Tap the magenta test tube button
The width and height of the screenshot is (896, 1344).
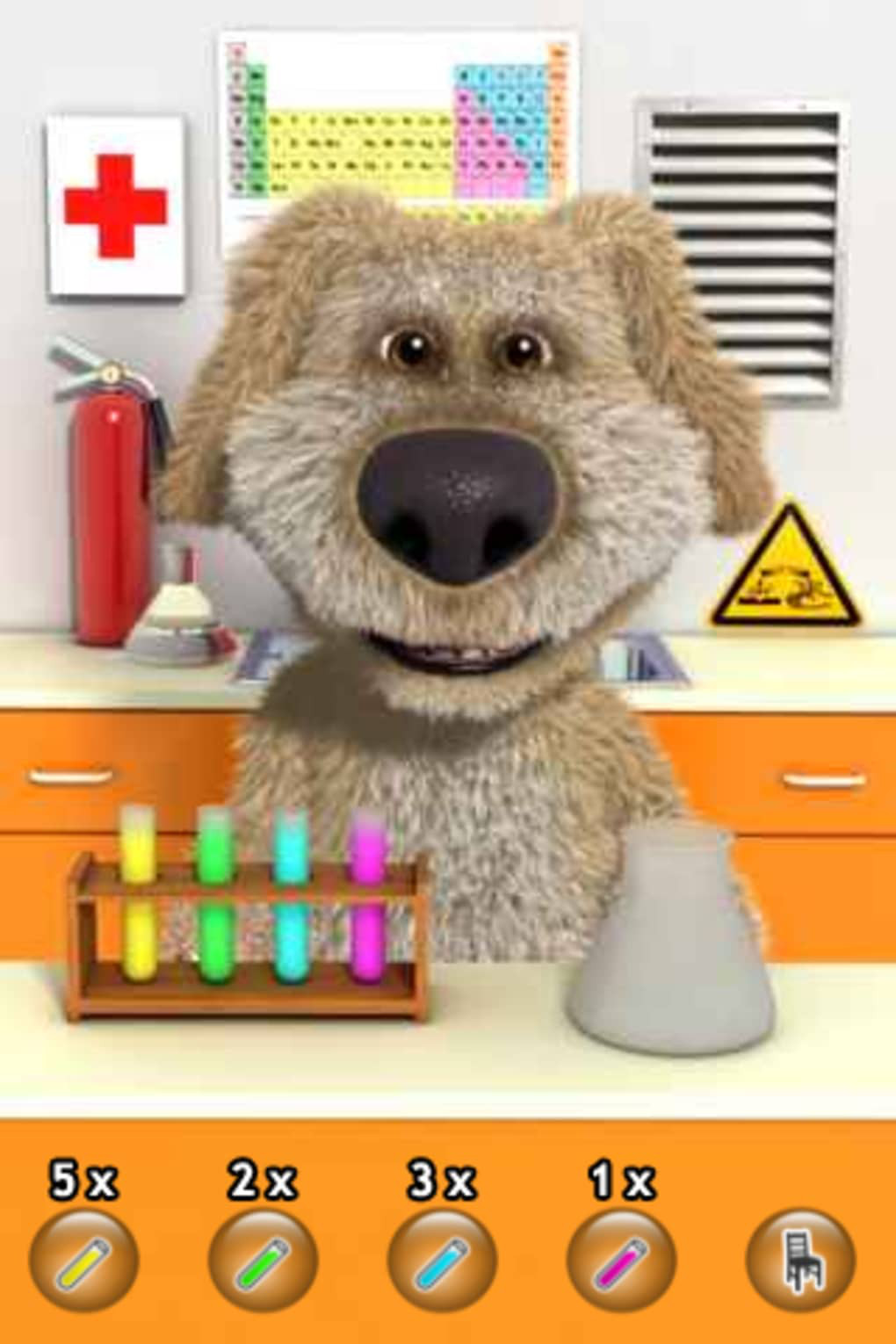coord(621,1261)
